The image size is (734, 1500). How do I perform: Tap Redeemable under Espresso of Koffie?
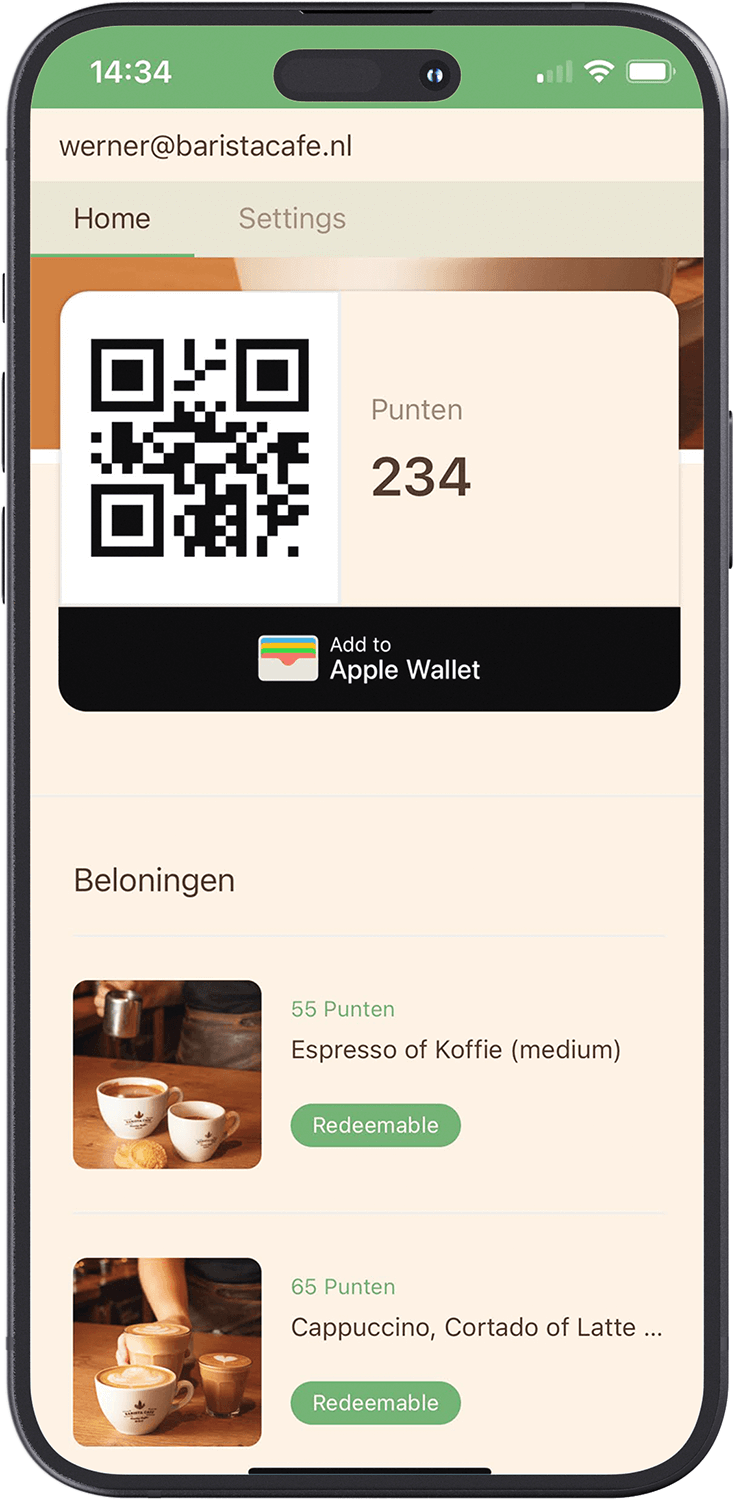tap(375, 1126)
